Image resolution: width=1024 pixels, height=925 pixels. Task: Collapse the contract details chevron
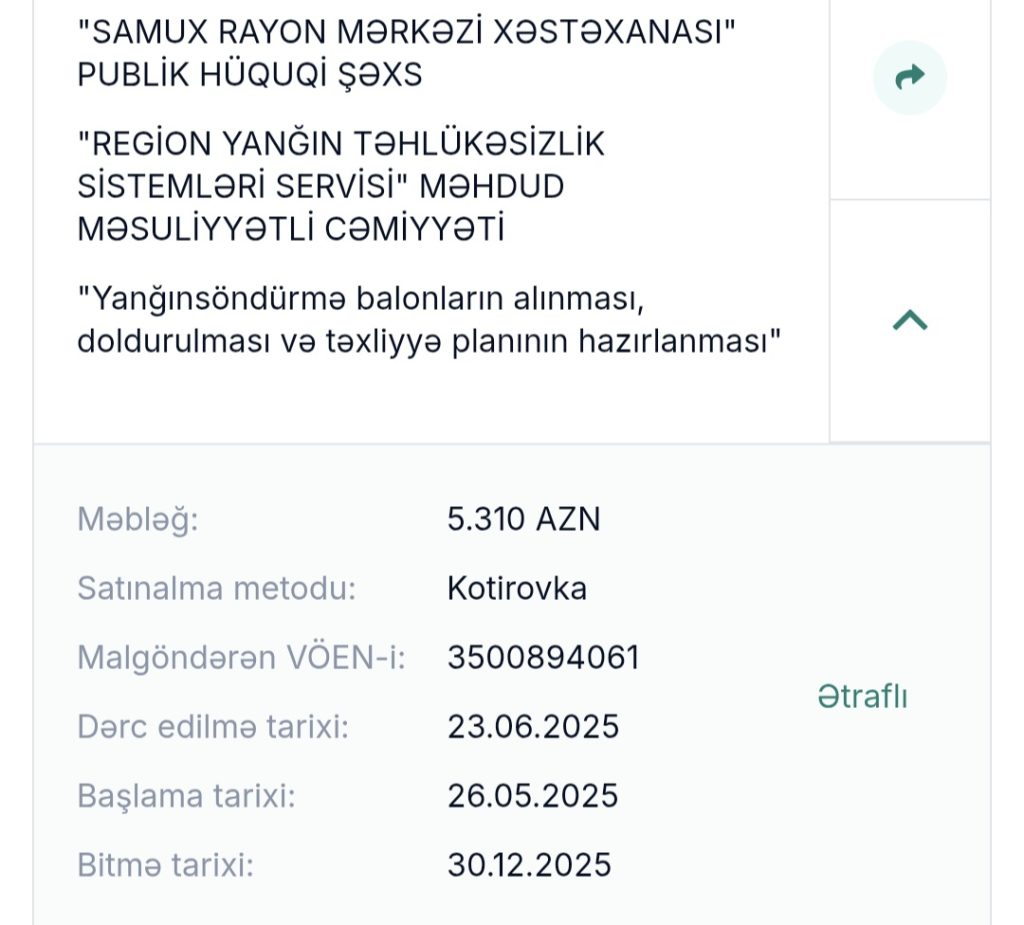pyautogui.click(x=909, y=321)
